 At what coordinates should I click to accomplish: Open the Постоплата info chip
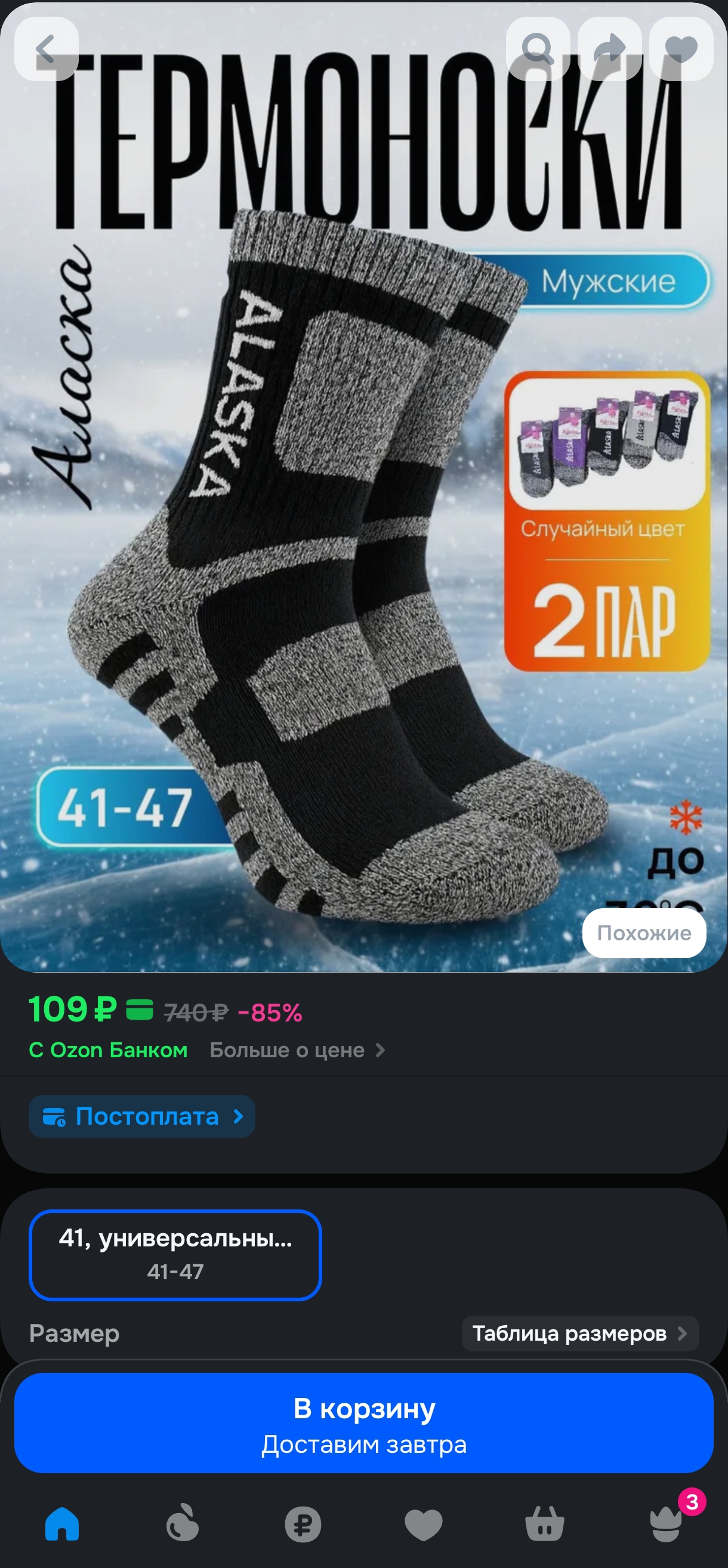142,1116
